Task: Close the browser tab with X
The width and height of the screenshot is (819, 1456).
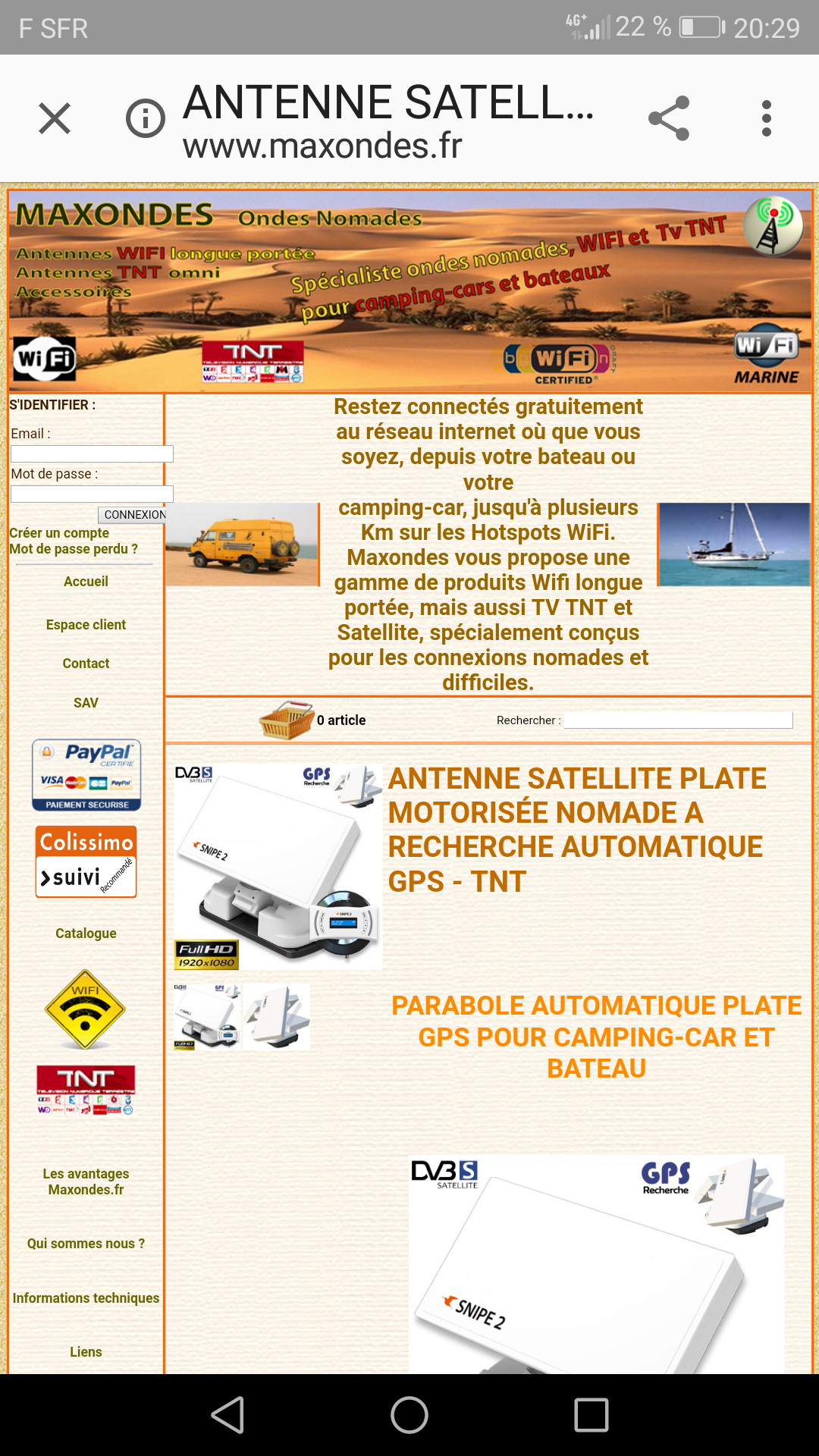Action: (55, 119)
